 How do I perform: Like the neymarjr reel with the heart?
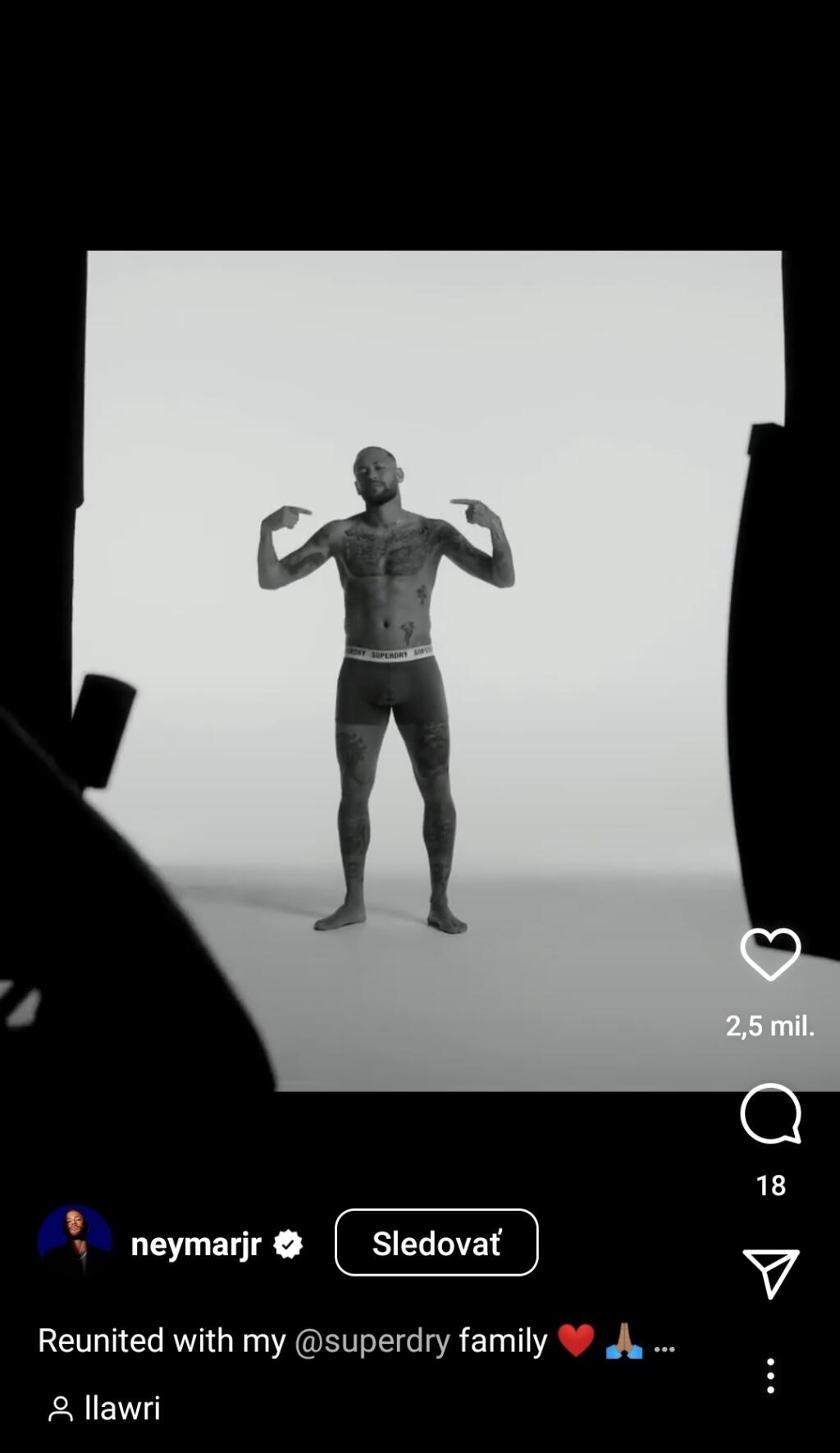pyautogui.click(x=769, y=954)
